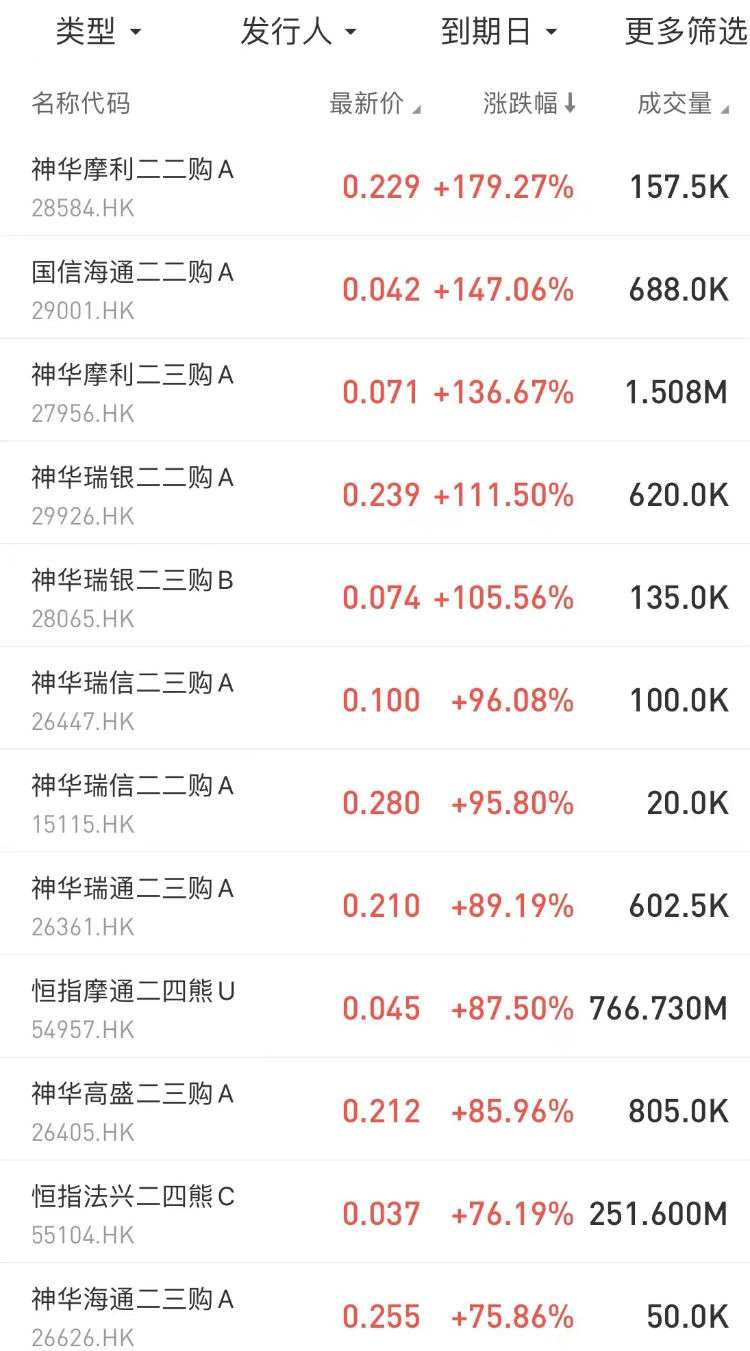Toggle sorting by 涨跌幅
The width and height of the screenshot is (750, 1351).
[529, 103]
